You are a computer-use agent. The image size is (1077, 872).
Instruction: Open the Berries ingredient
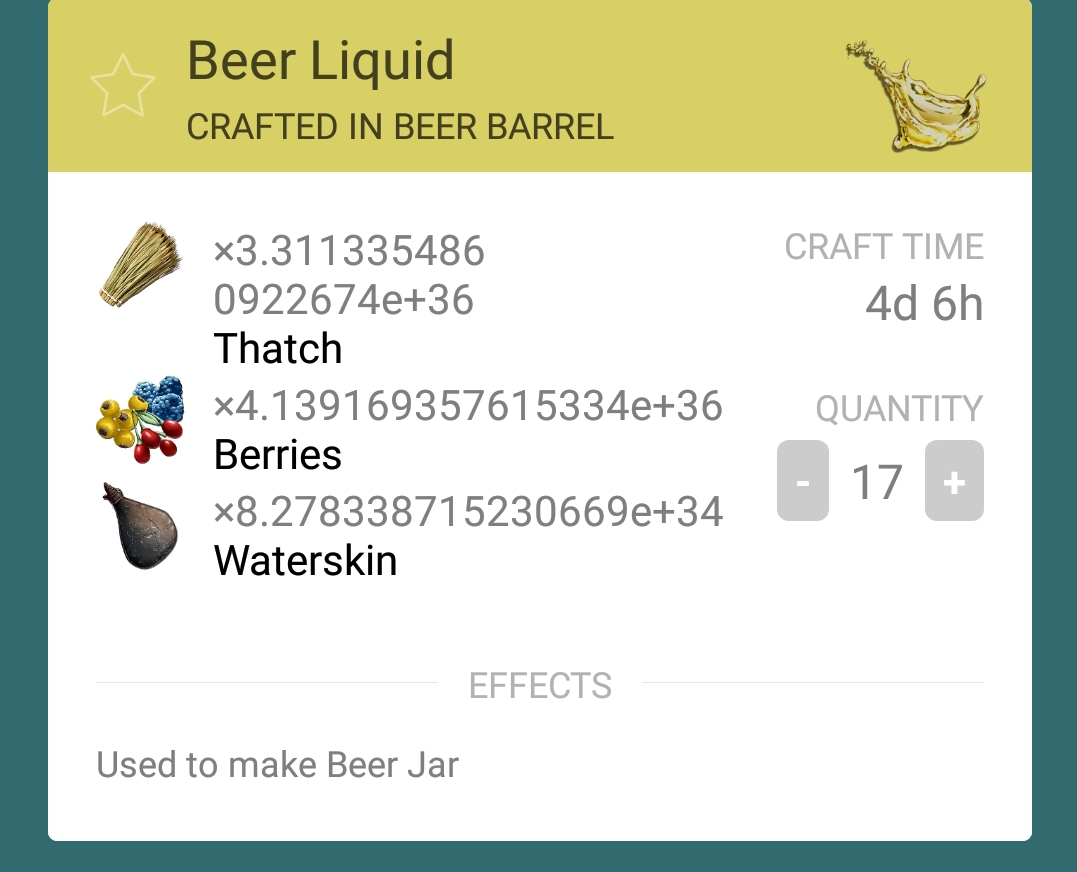click(x=278, y=455)
